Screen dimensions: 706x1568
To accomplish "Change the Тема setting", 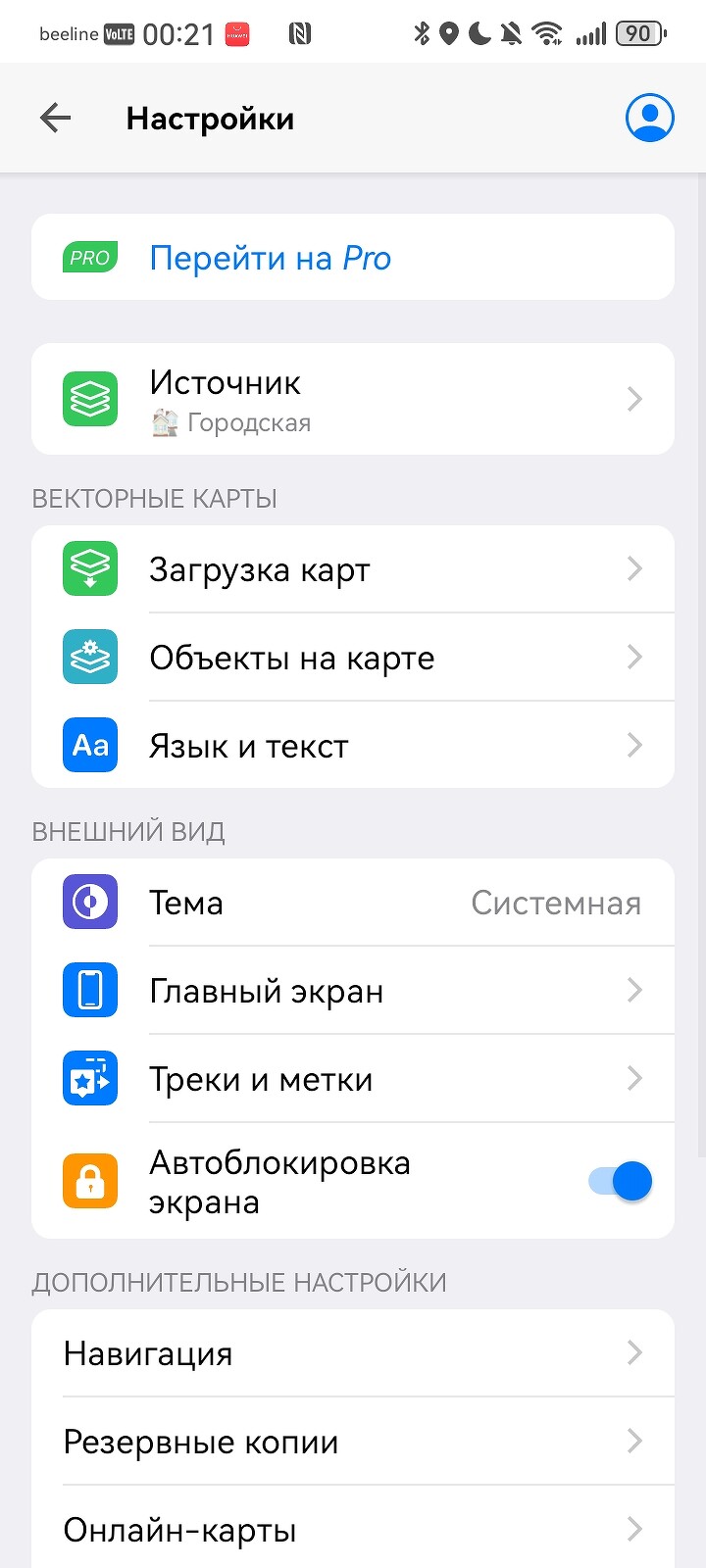I will click(x=353, y=903).
